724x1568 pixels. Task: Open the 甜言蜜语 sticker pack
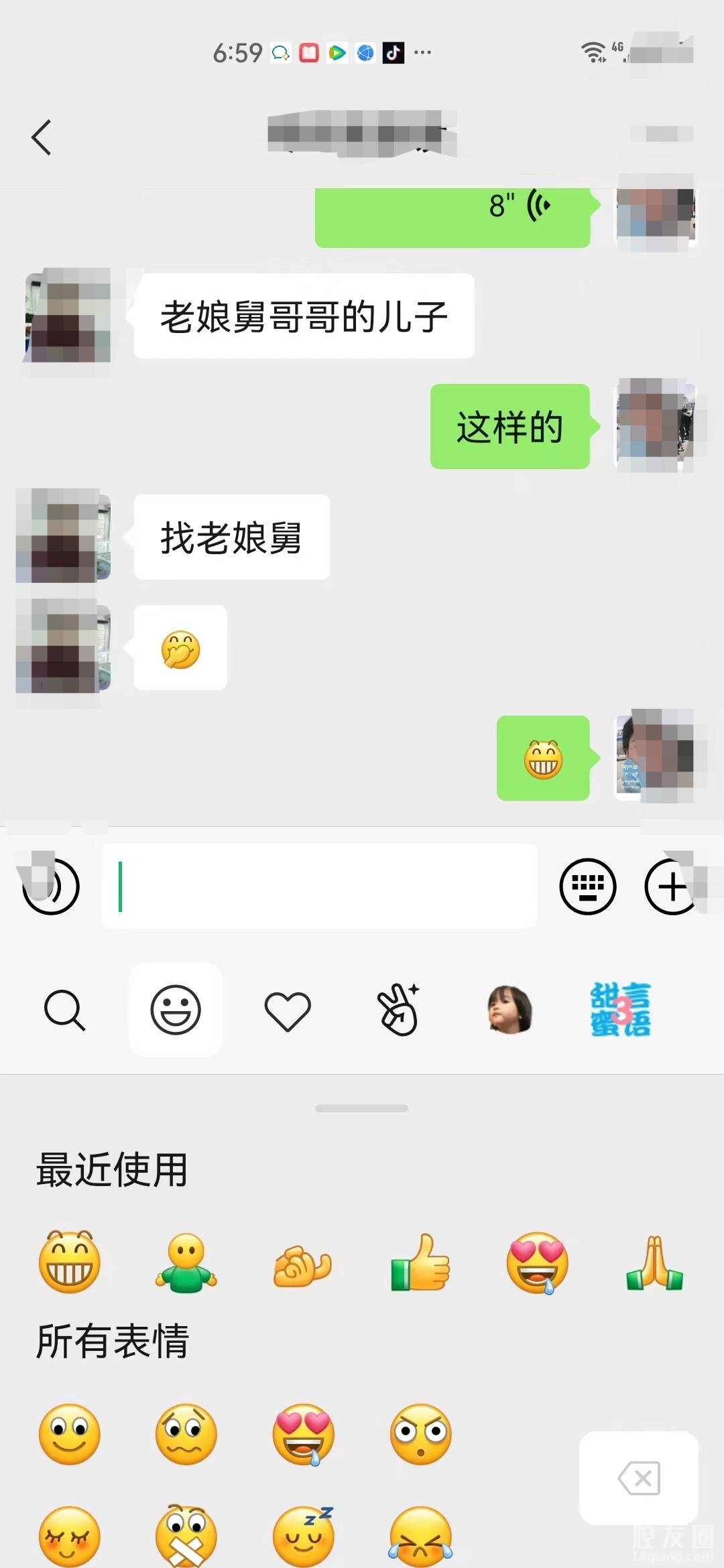[620, 1010]
